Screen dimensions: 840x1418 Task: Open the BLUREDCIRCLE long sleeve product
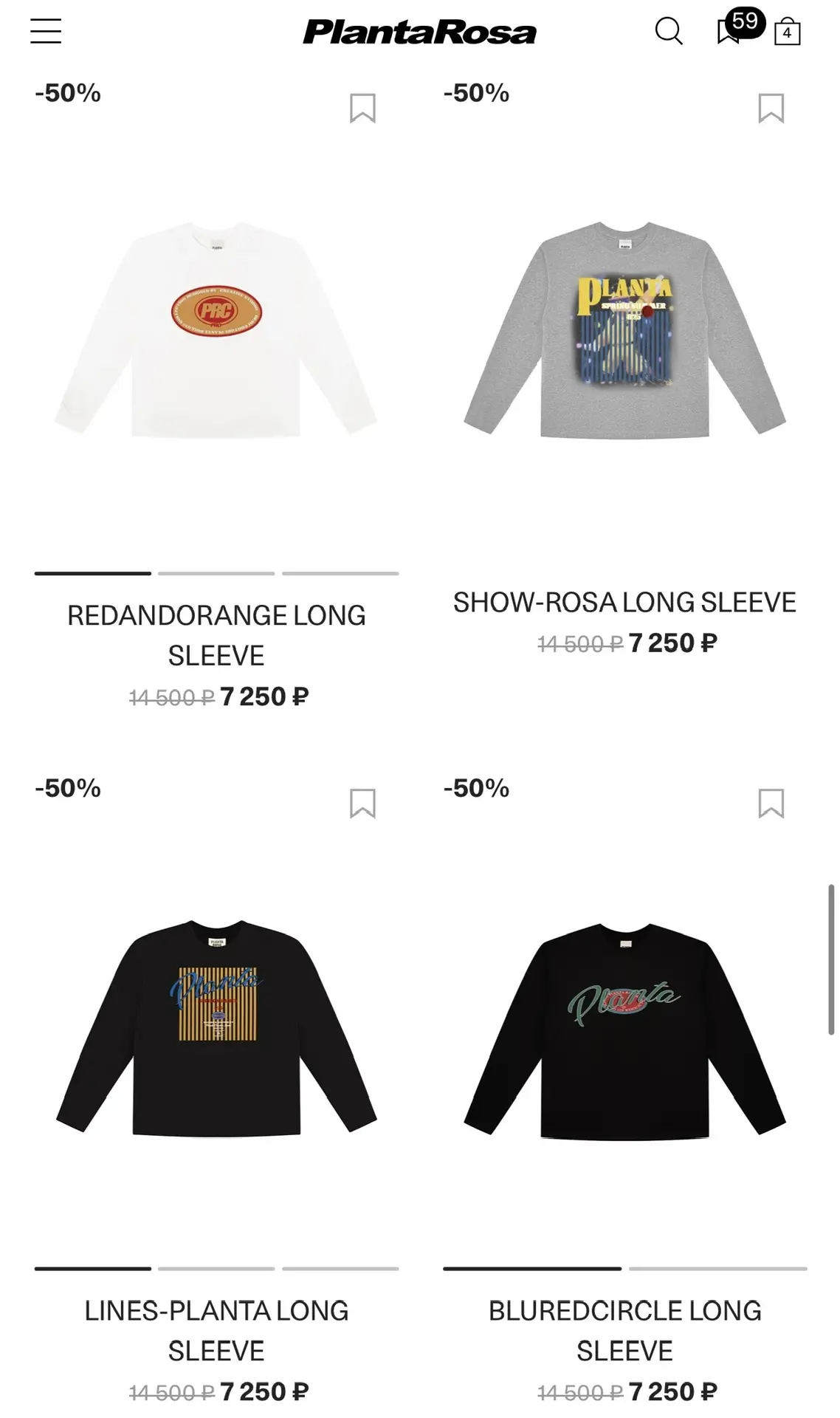624,1030
